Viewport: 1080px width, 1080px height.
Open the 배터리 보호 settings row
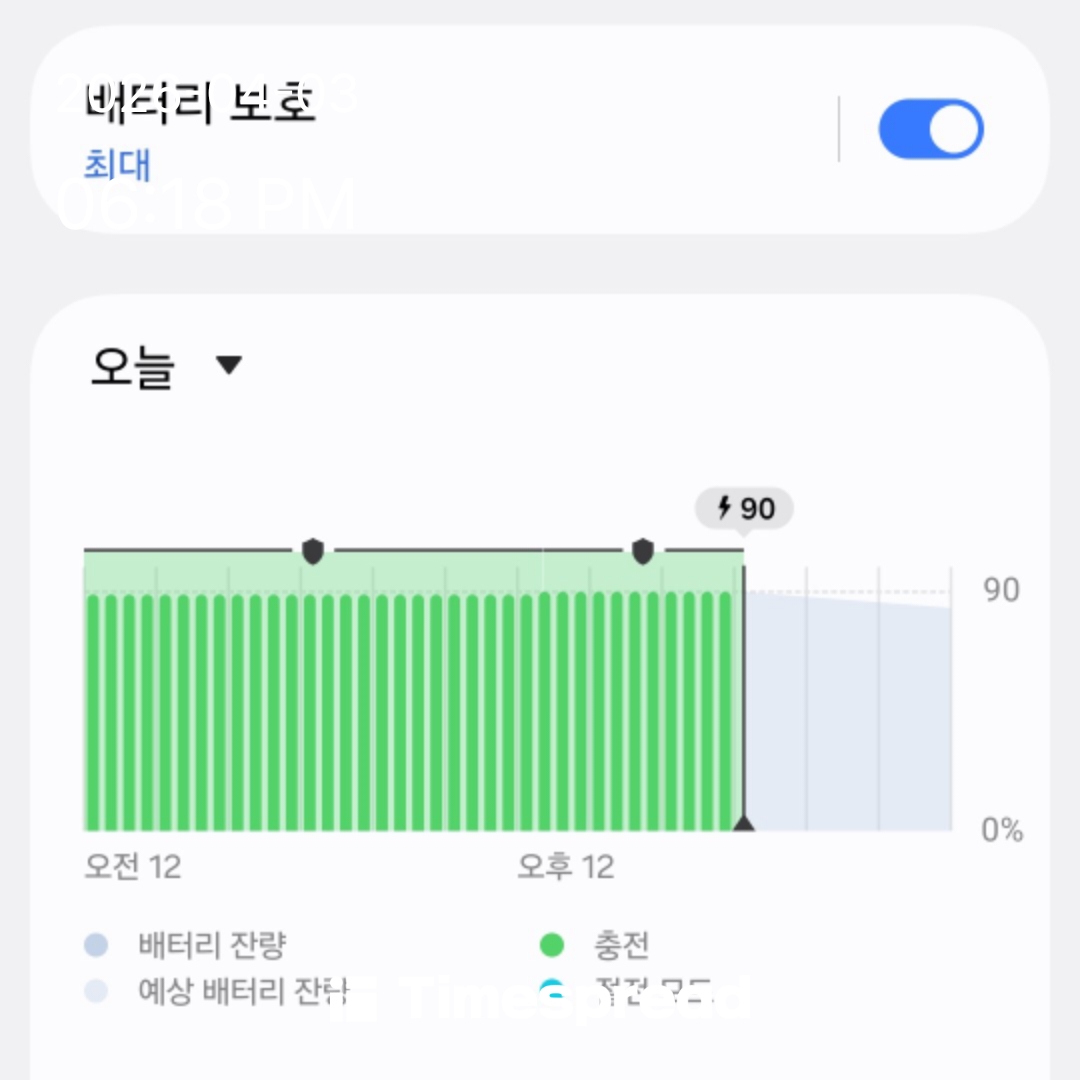(x=400, y=130)
